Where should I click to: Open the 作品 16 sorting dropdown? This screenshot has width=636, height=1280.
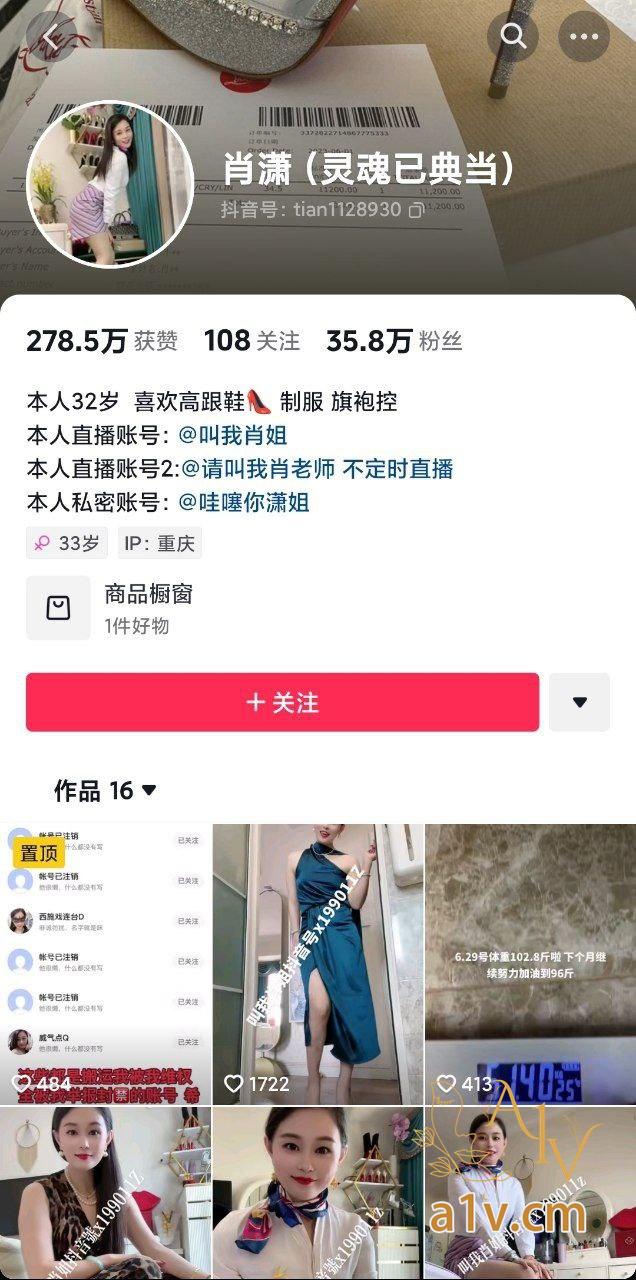[106, 790]
